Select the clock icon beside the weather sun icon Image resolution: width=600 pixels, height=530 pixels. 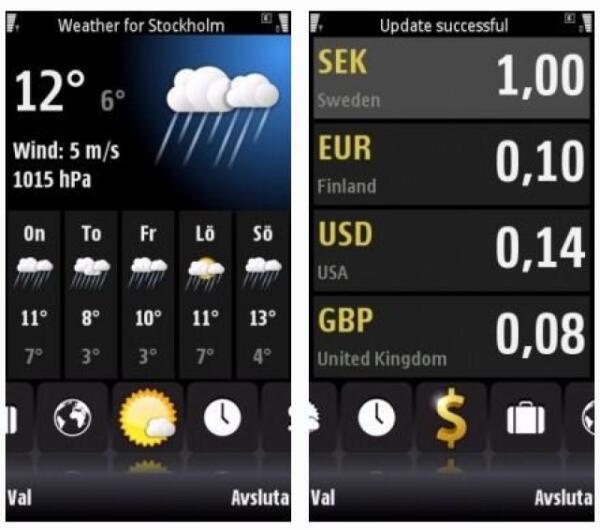pos(222,418)
